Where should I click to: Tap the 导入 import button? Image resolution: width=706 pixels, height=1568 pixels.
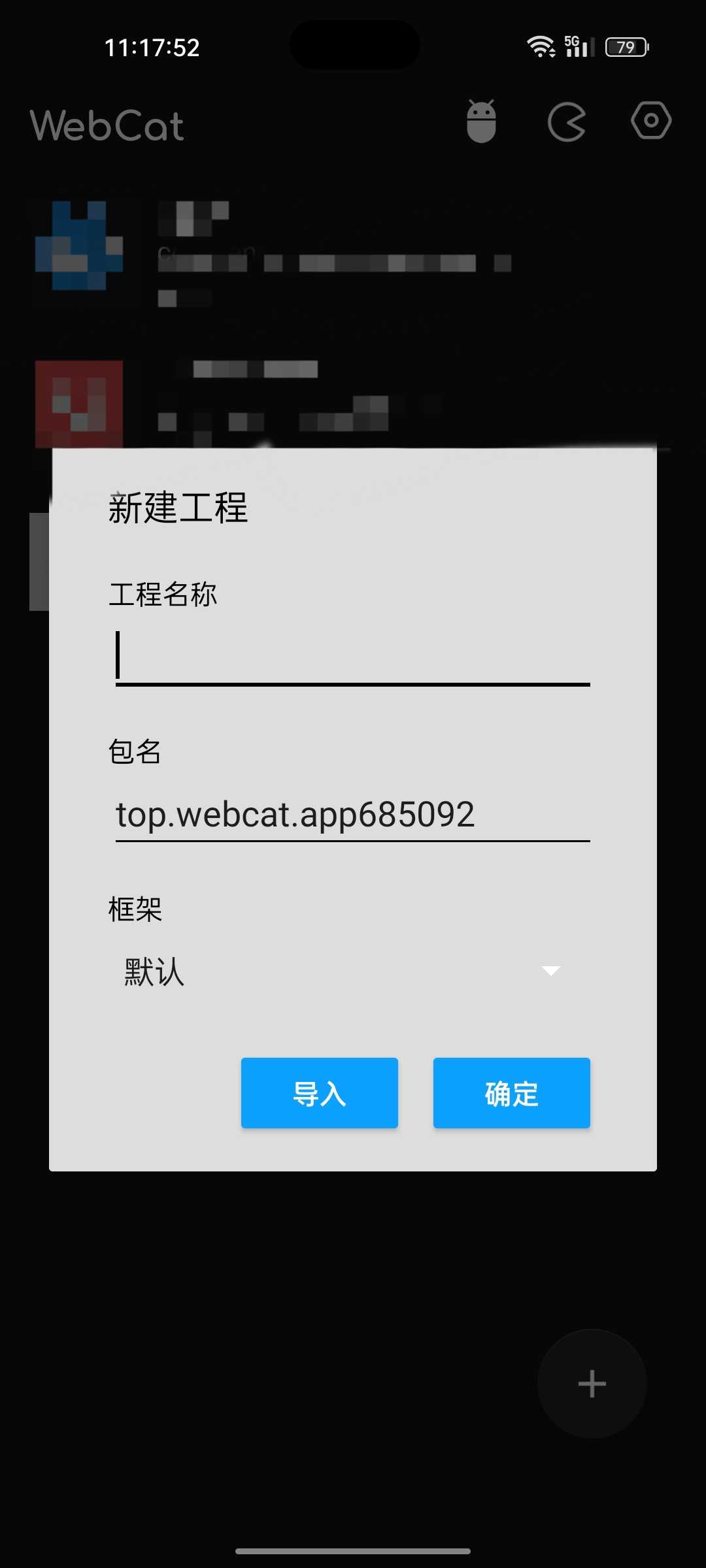[319, 1093]
